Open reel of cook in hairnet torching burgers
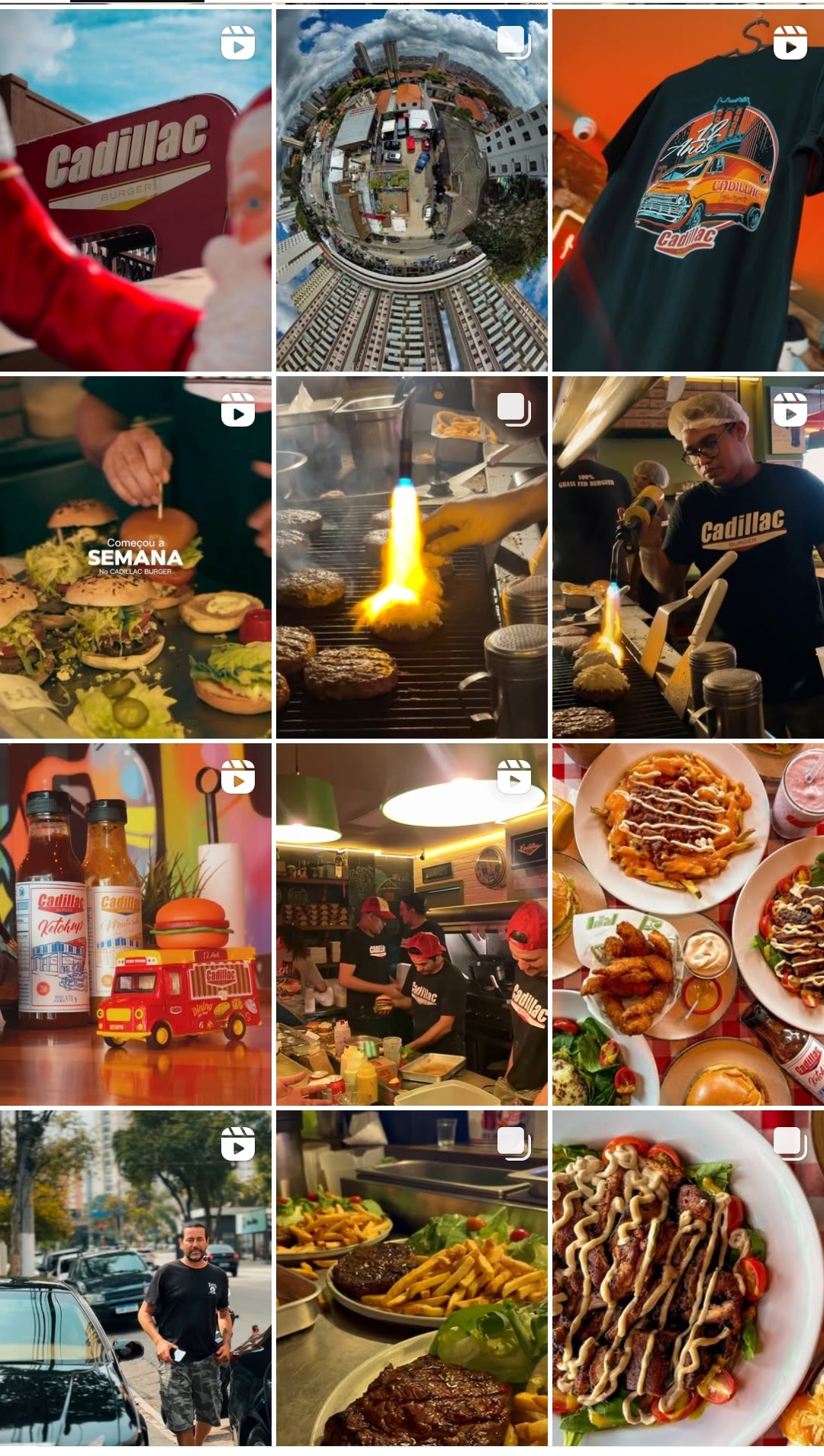Viewport: 824px width, 1456px height. (x=687, y=557)
